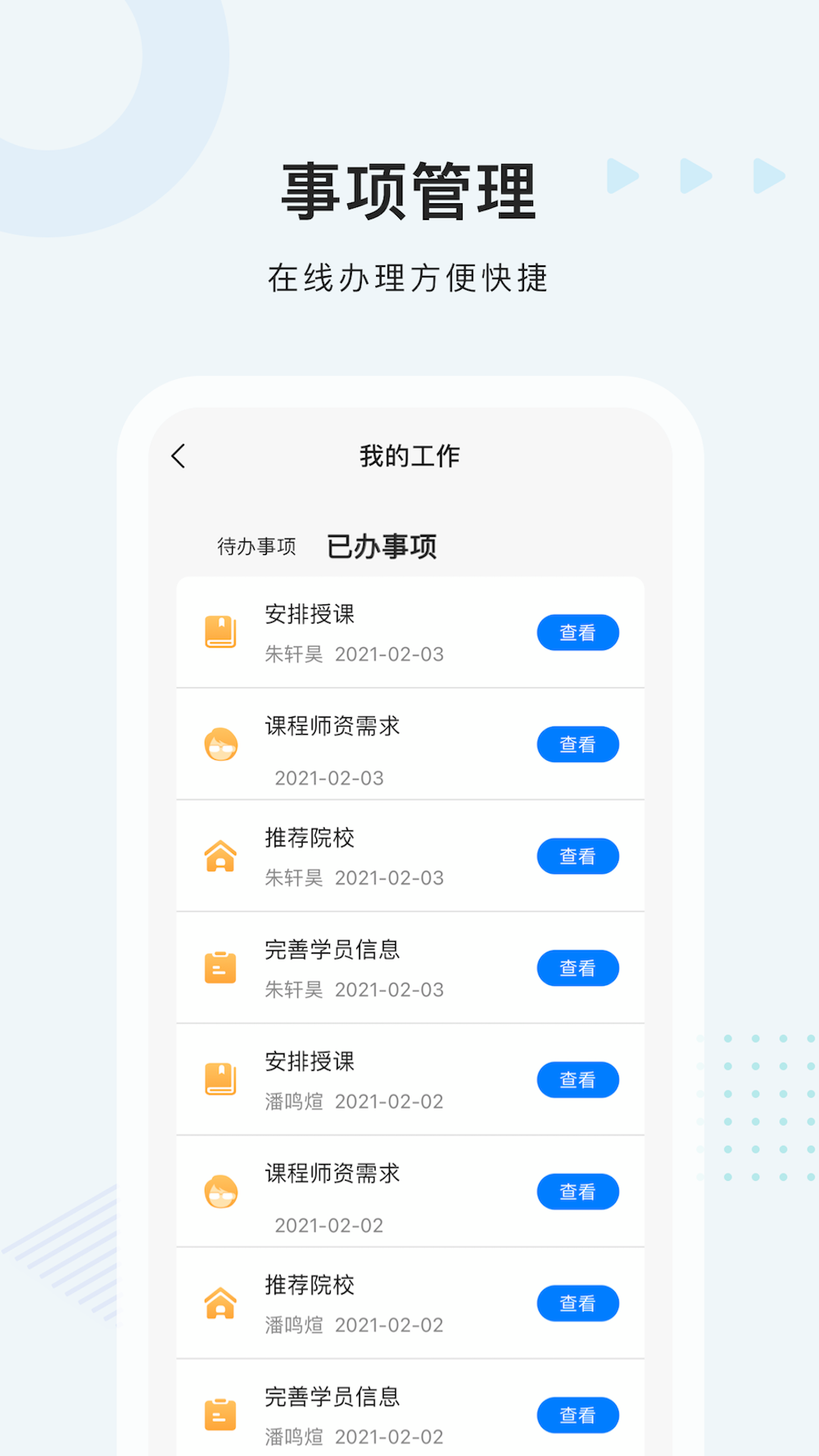Tap the avatar icon in the 2021-02-02 课程师资需求 row
The height and width of the screenshot is (1456, 819).
coord(221,1191)
